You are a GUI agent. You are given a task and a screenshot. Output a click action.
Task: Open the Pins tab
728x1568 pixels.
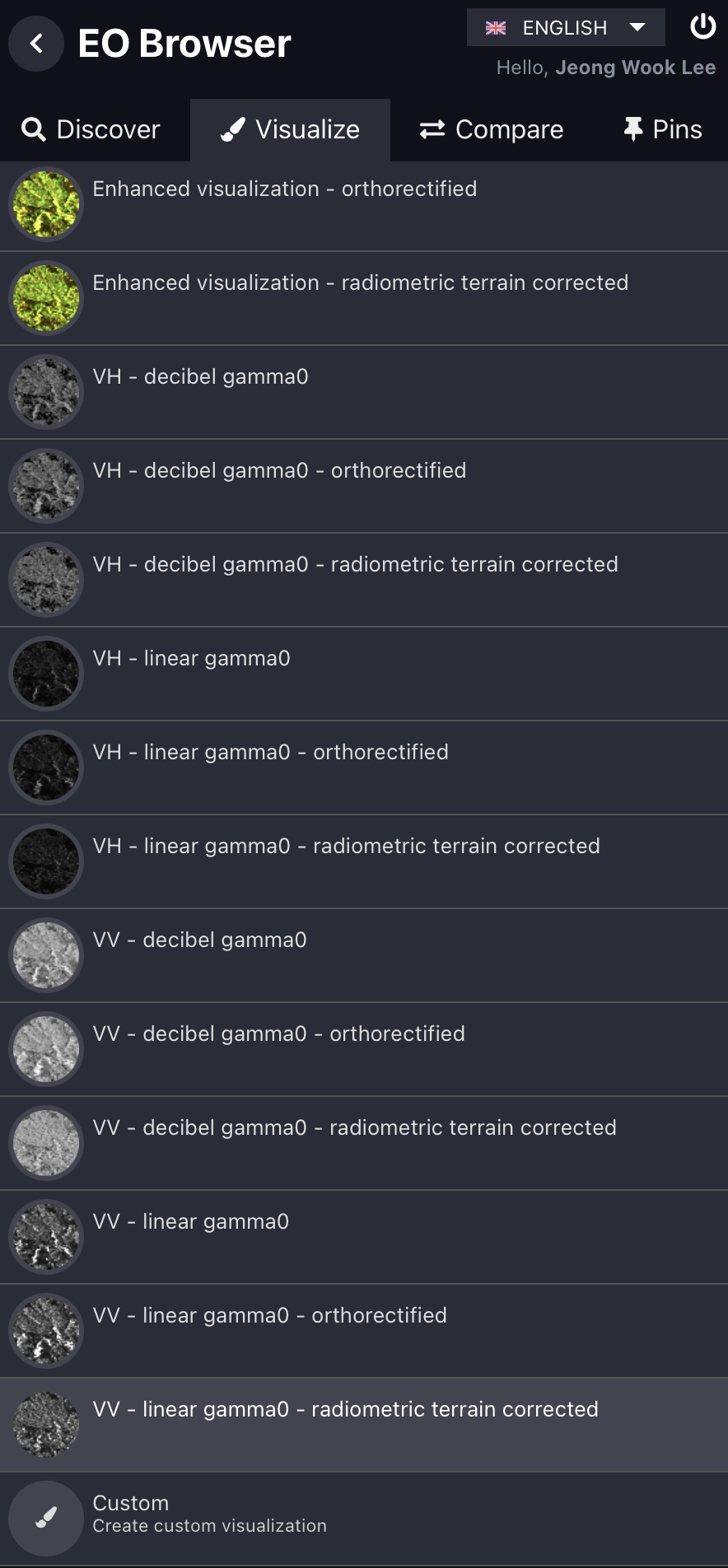click(x=662, y=129)
